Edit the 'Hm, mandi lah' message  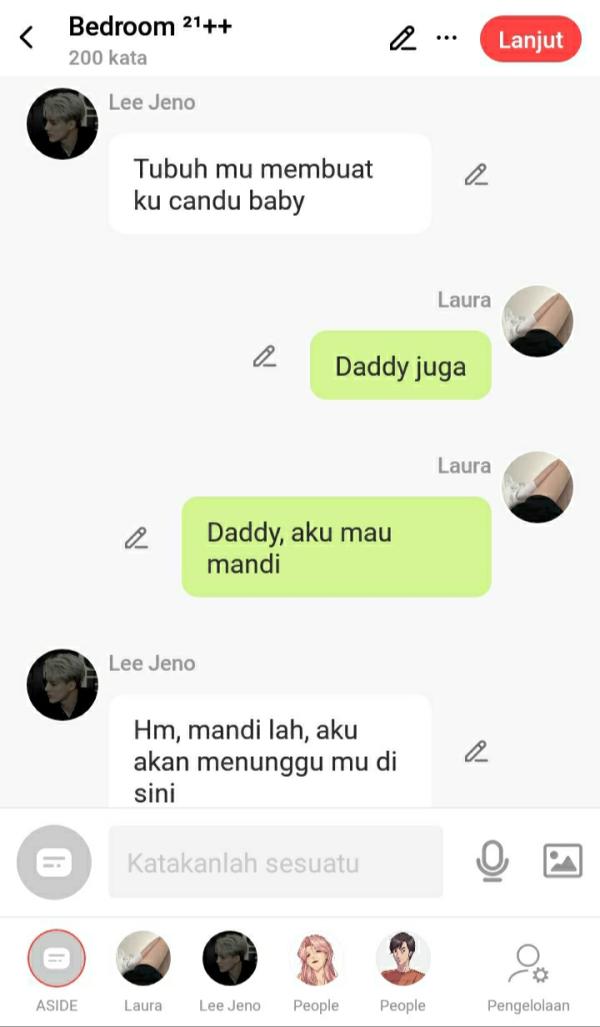(x=476, y=752)
